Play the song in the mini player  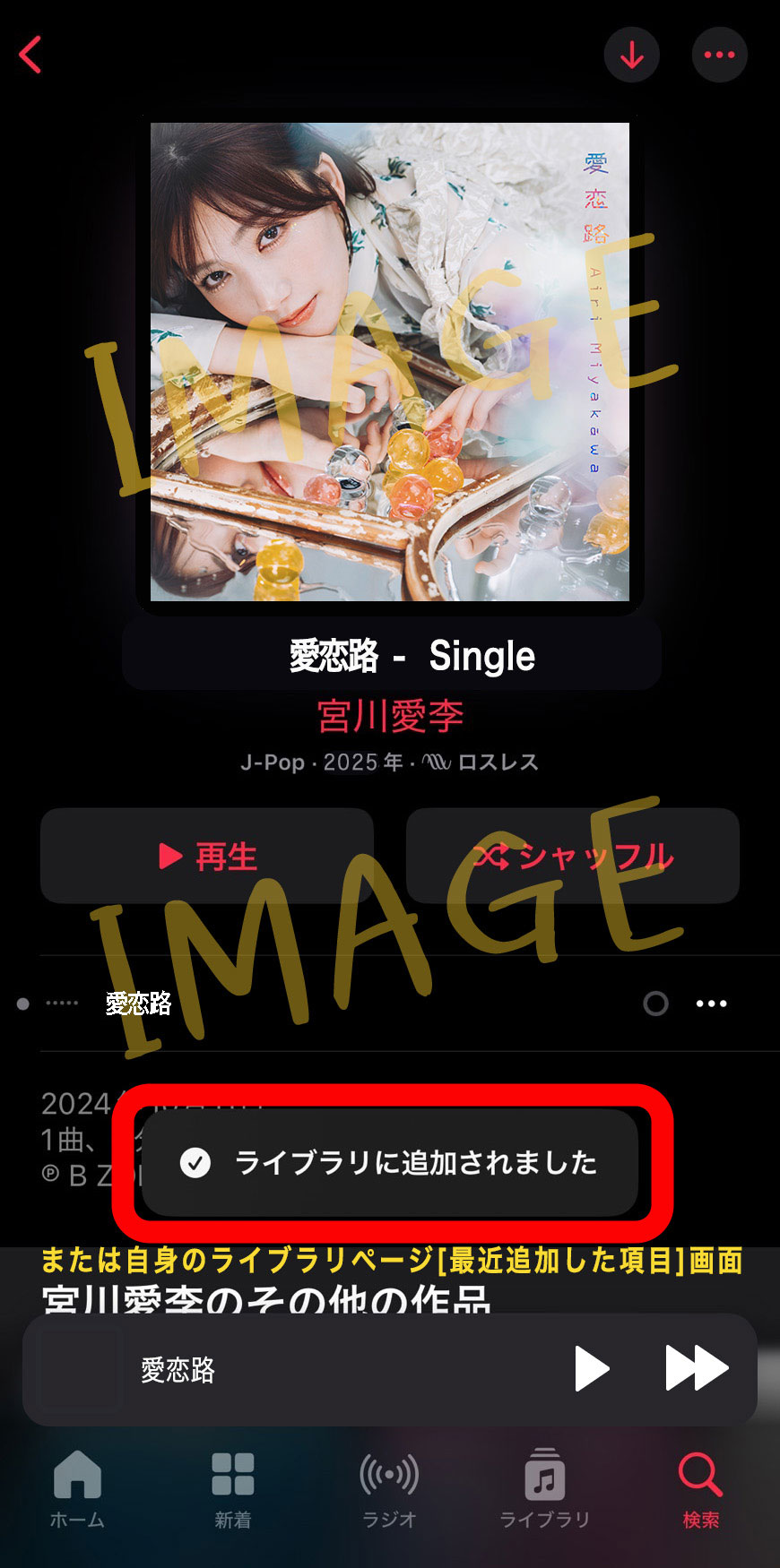pyautogui.click(x=591, y=1369)
